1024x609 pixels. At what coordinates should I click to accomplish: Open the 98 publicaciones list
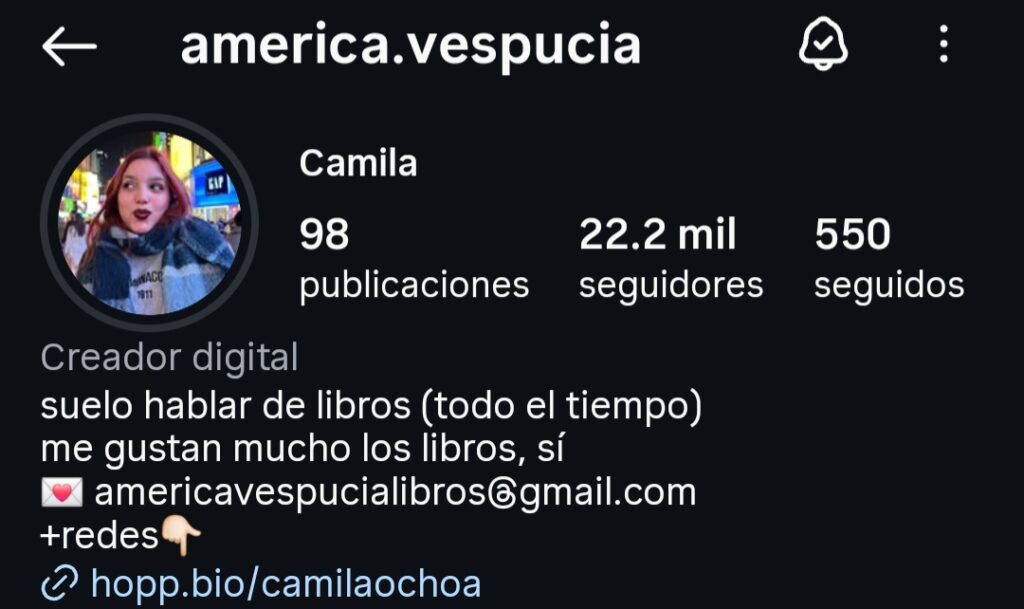coord(413,259)
